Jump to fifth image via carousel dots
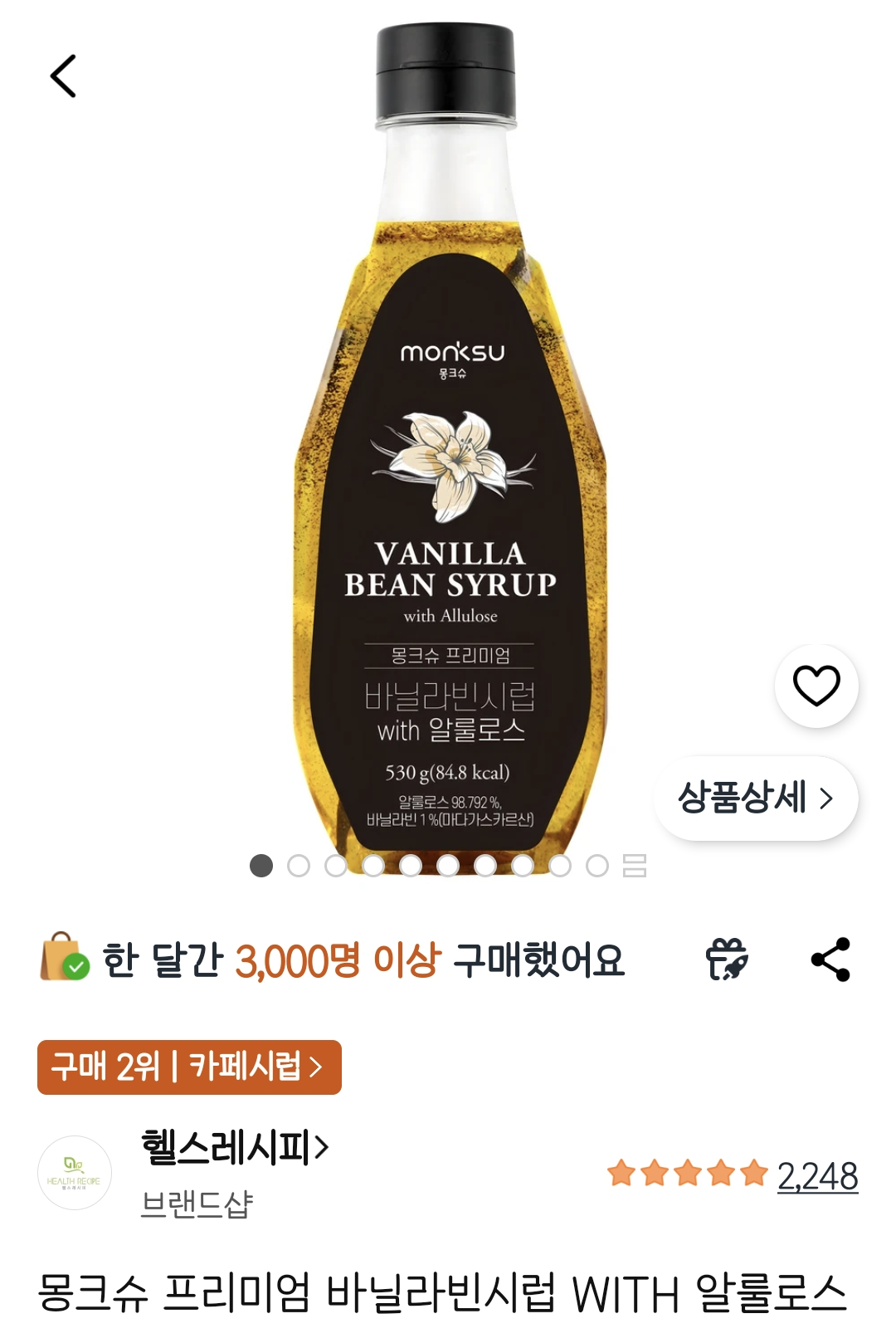This screenshot has height=1338, width=896. 410,866
